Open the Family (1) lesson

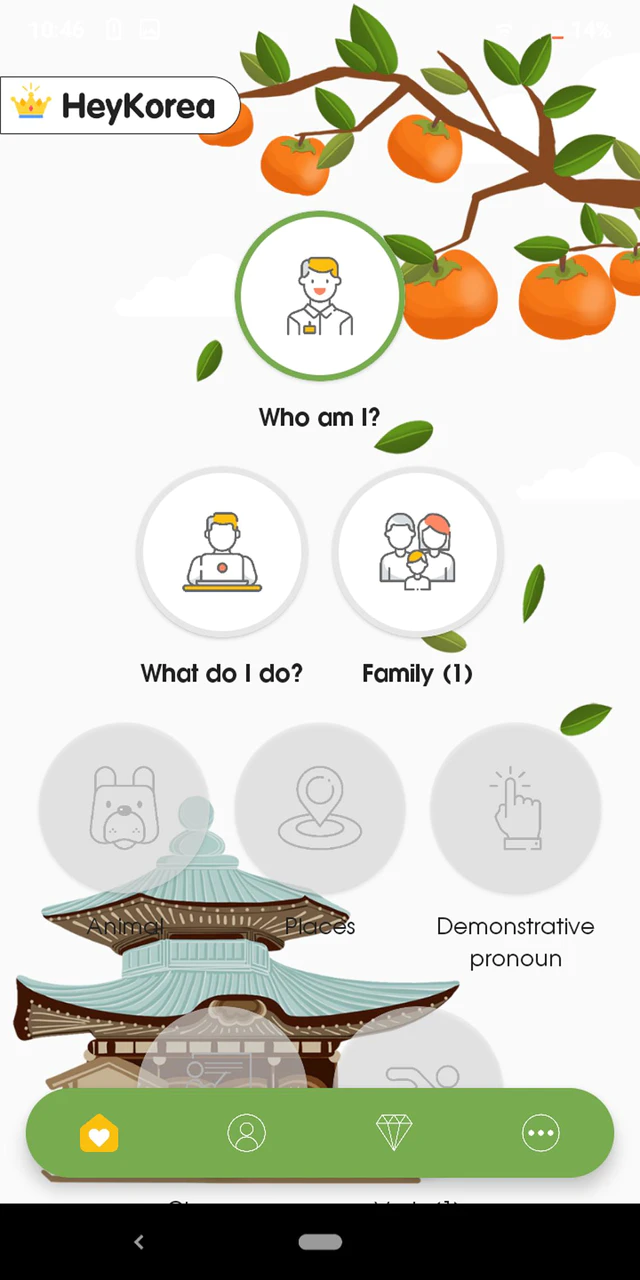point(417,551)
